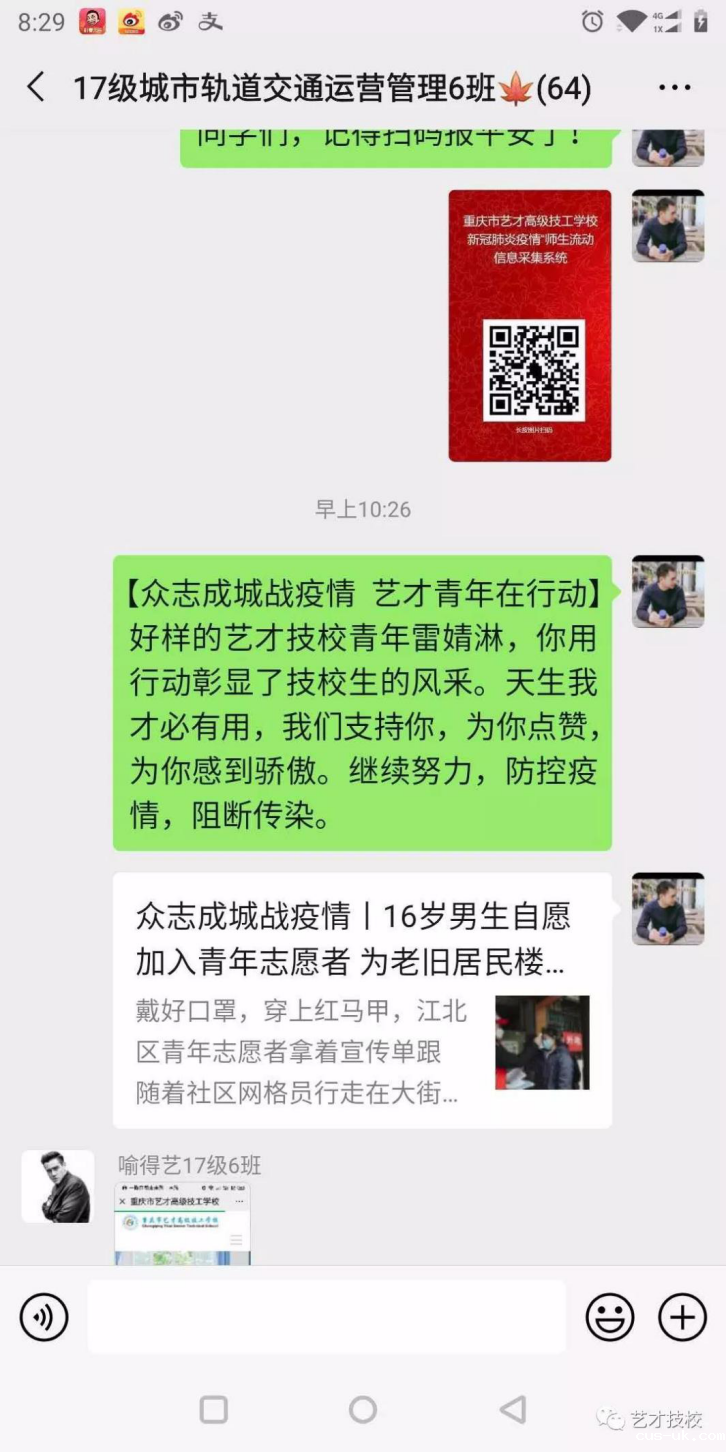Screen dimensions: 726x1452
Task: Tap the system home button
Action: coord(363,1410)
